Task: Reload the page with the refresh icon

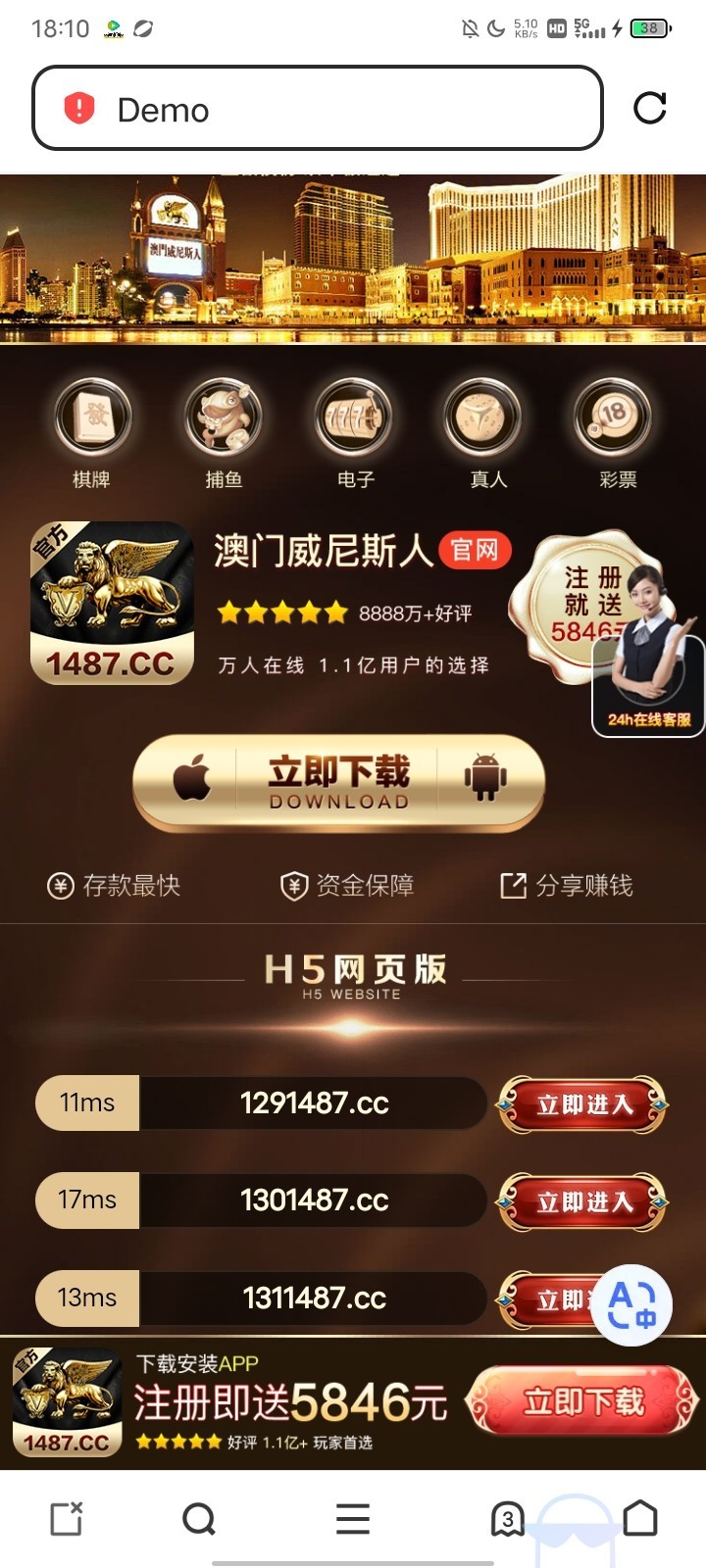Action: [649, 108]
